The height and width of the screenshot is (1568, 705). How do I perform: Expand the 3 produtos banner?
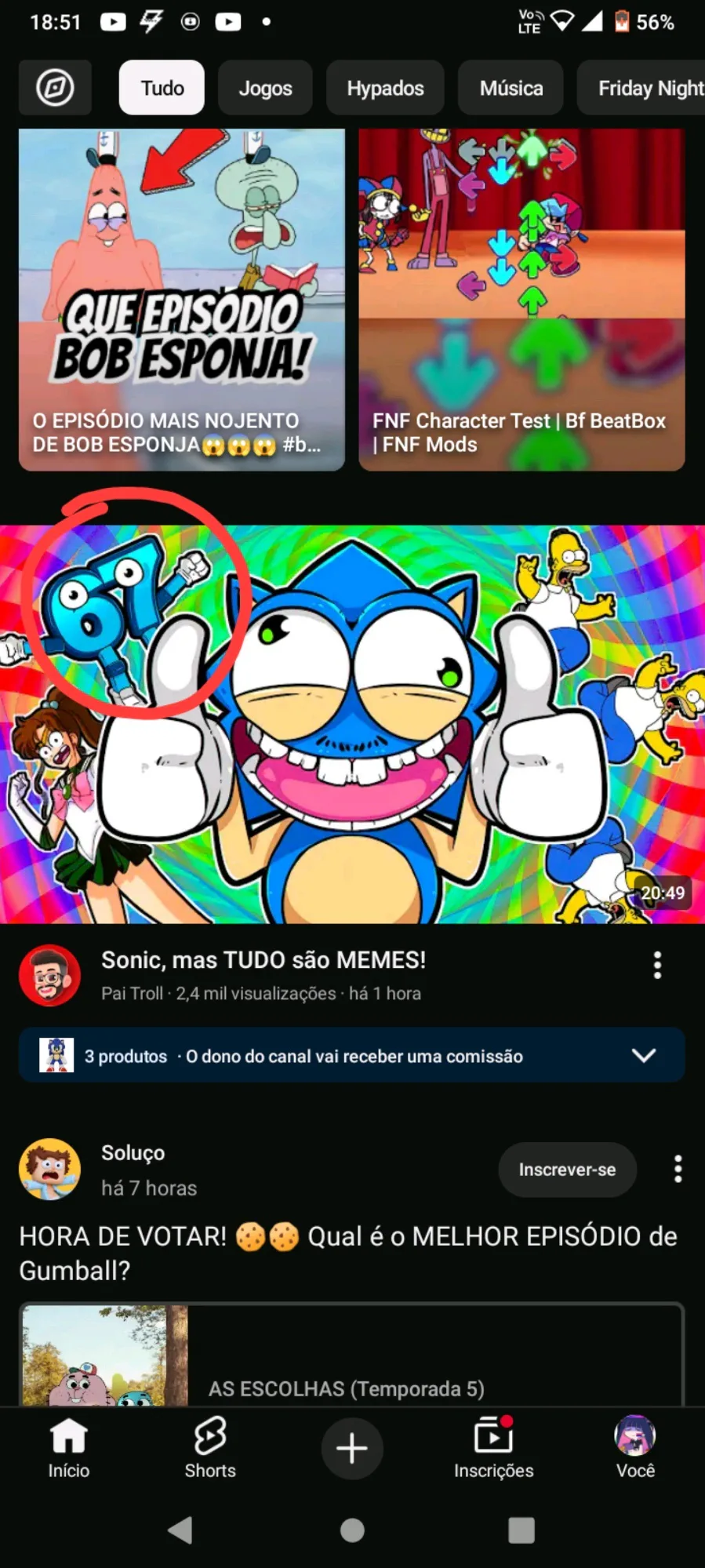643,1055
